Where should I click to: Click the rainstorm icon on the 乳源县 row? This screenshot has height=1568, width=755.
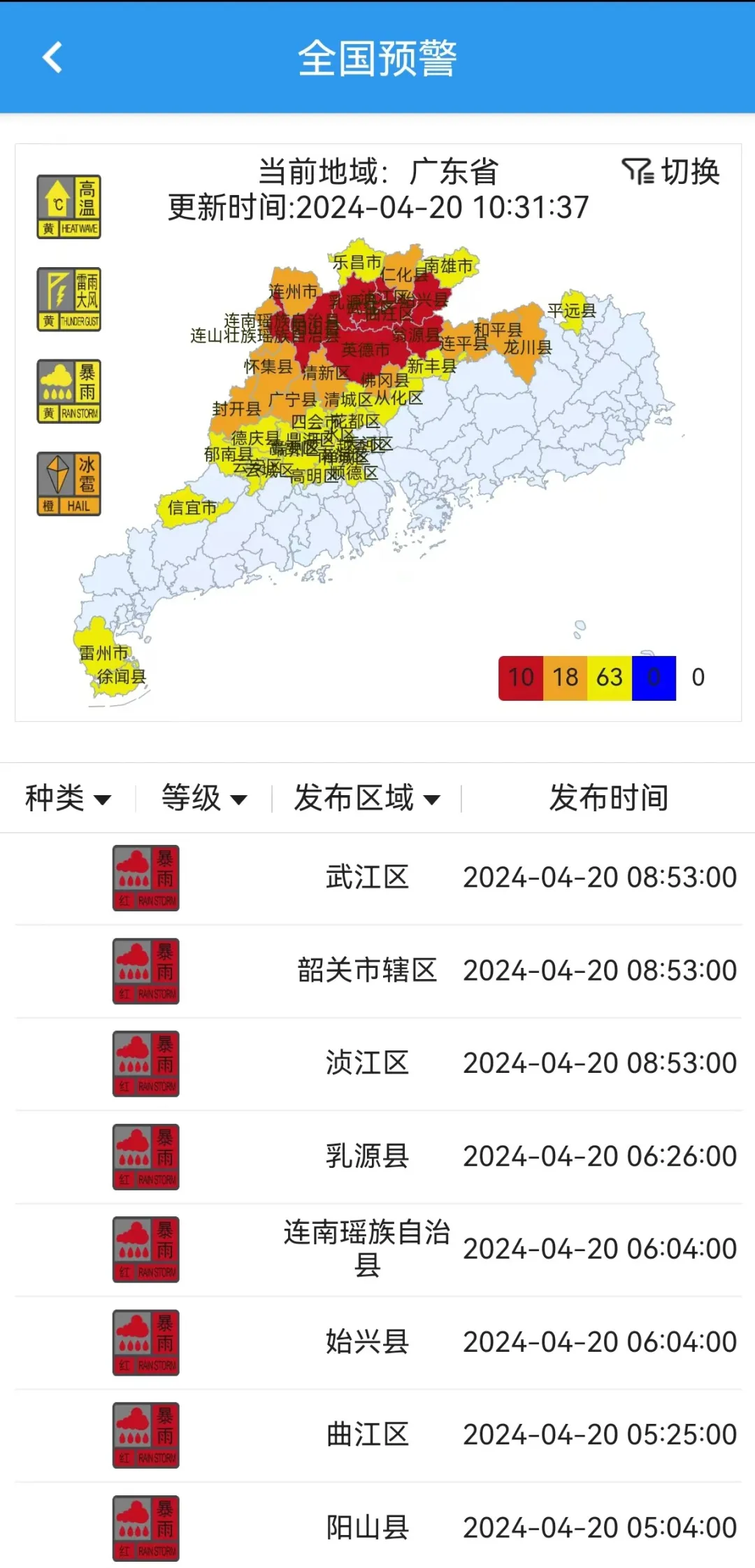pos(145,1156)
